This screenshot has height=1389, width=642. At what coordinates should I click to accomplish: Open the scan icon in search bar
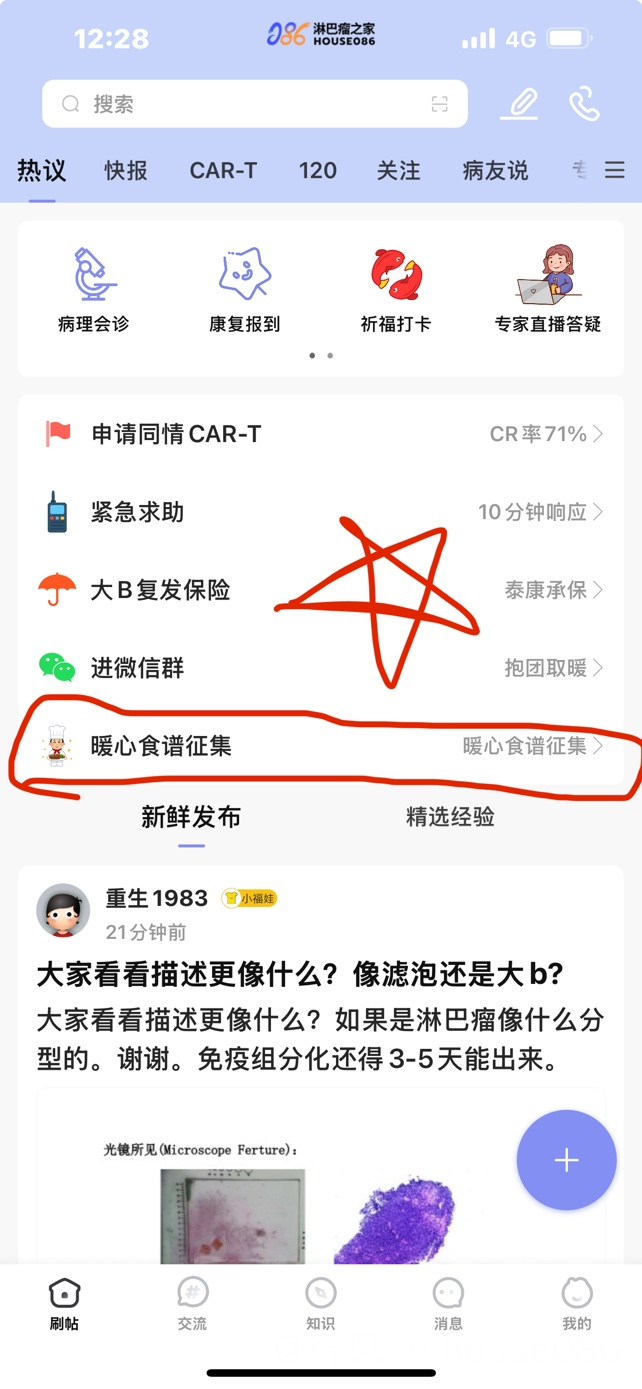(438, 104)
